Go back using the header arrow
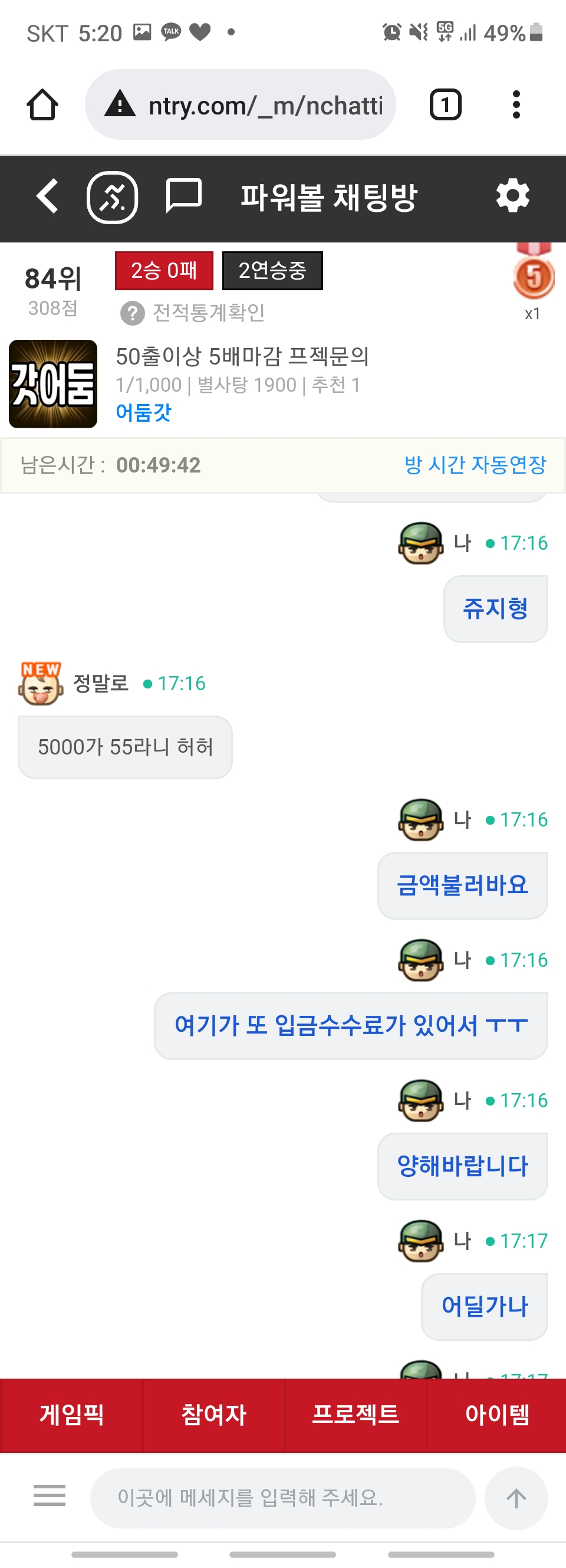Viewport: 566px width, 1568px height. click(48, 196)
